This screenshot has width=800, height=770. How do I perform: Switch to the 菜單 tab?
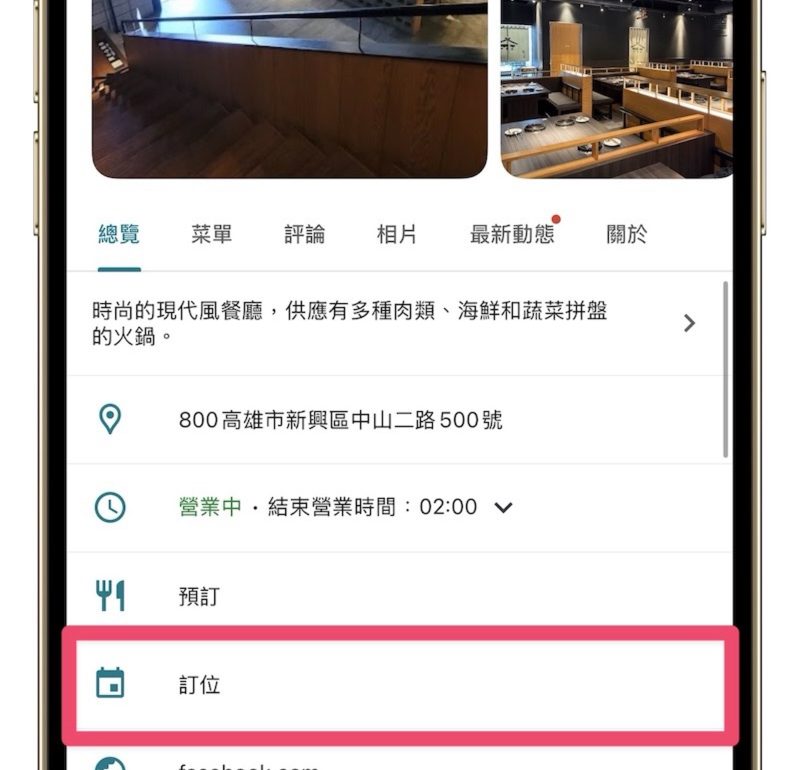(x=212, y=234)
